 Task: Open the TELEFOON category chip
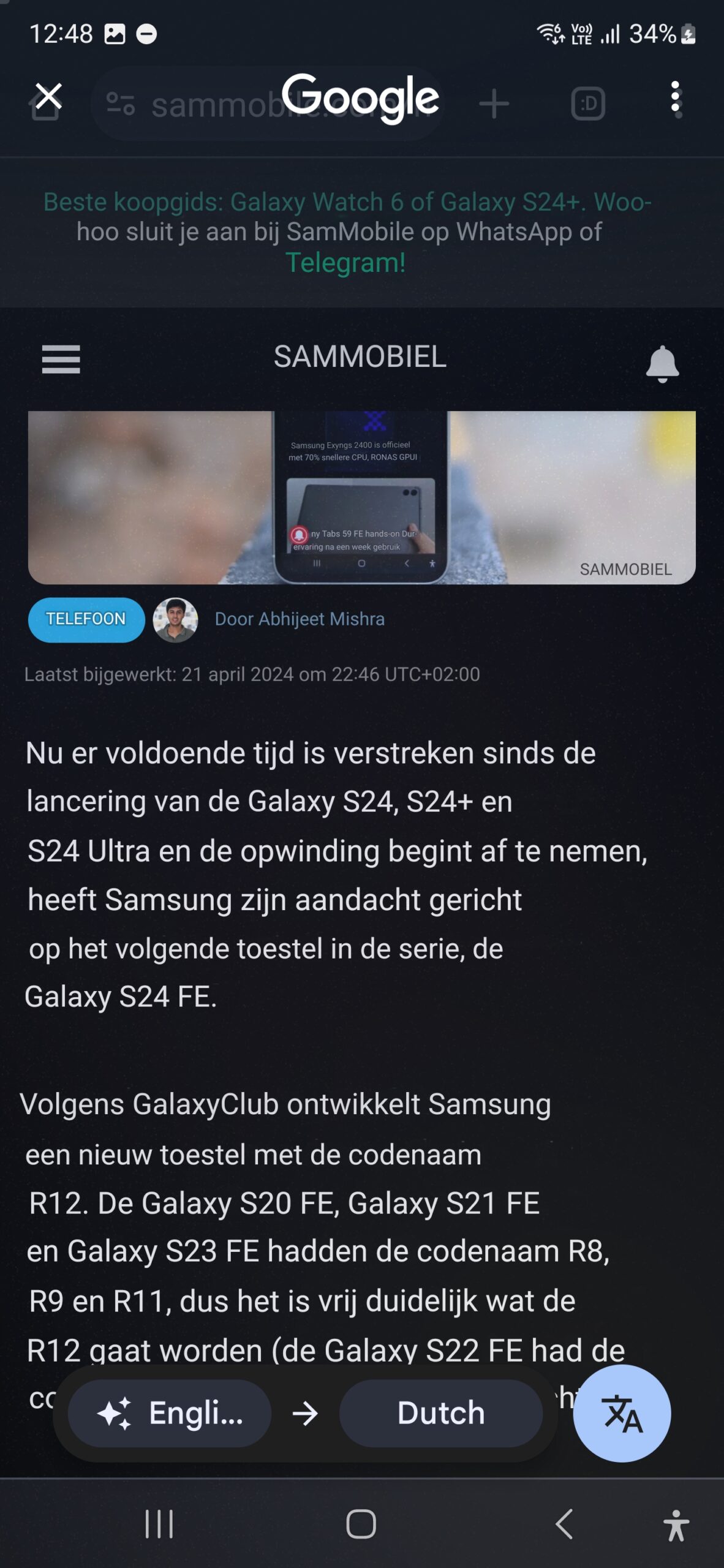point(86,619)
